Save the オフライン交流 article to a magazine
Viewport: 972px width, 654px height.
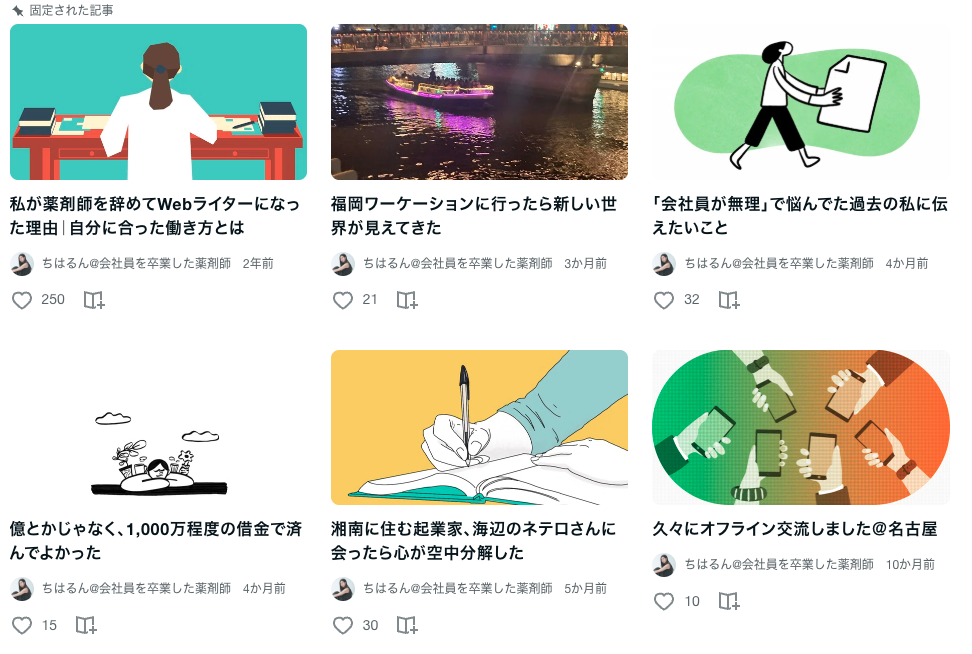[x=729, y=602]
